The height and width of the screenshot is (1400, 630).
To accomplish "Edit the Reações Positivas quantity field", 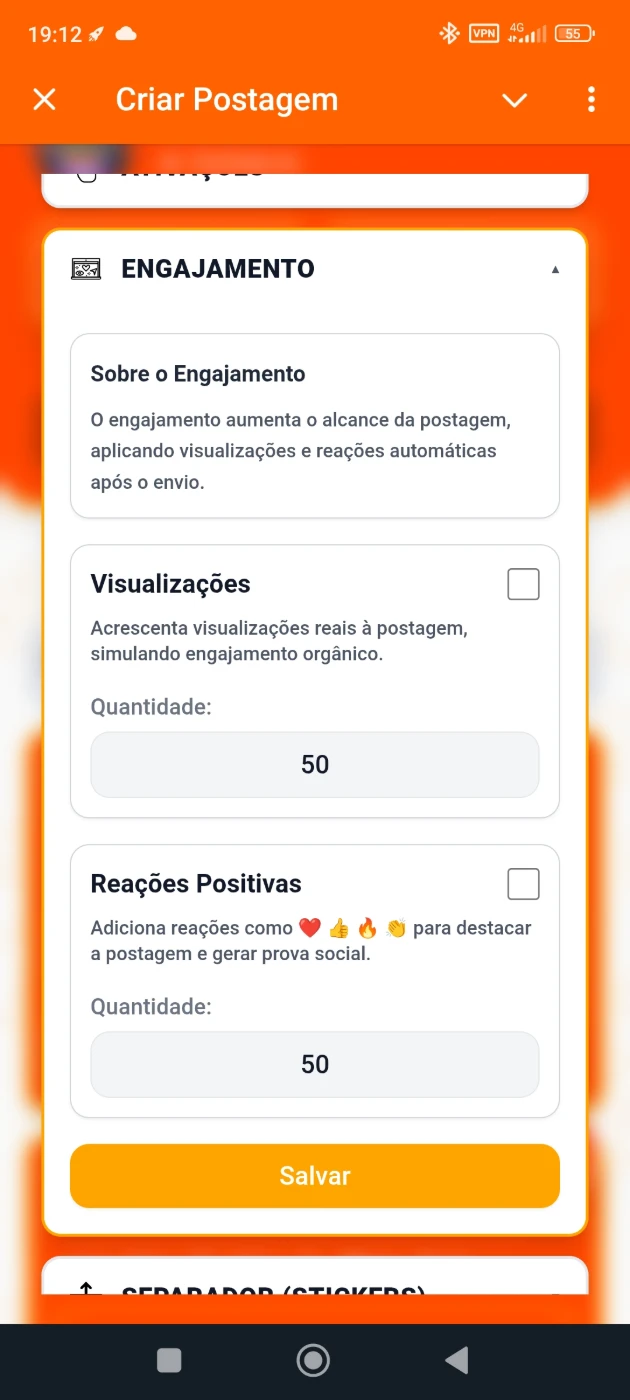I will [x=314, y=1065].
